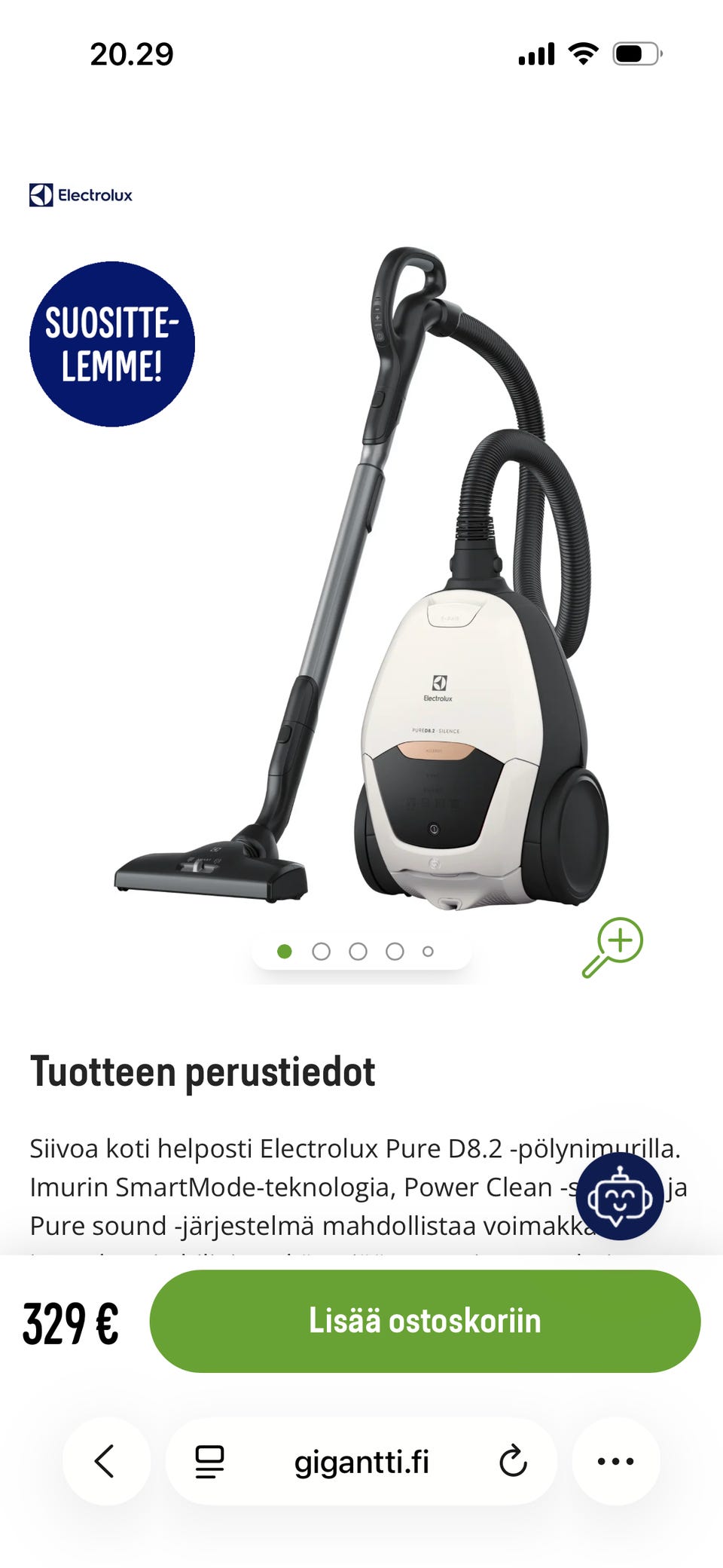The height and width of the screenshot is (1568, 723).
Task: Open the browser's three-dot menu
Action: click(x=616, y=1461)
